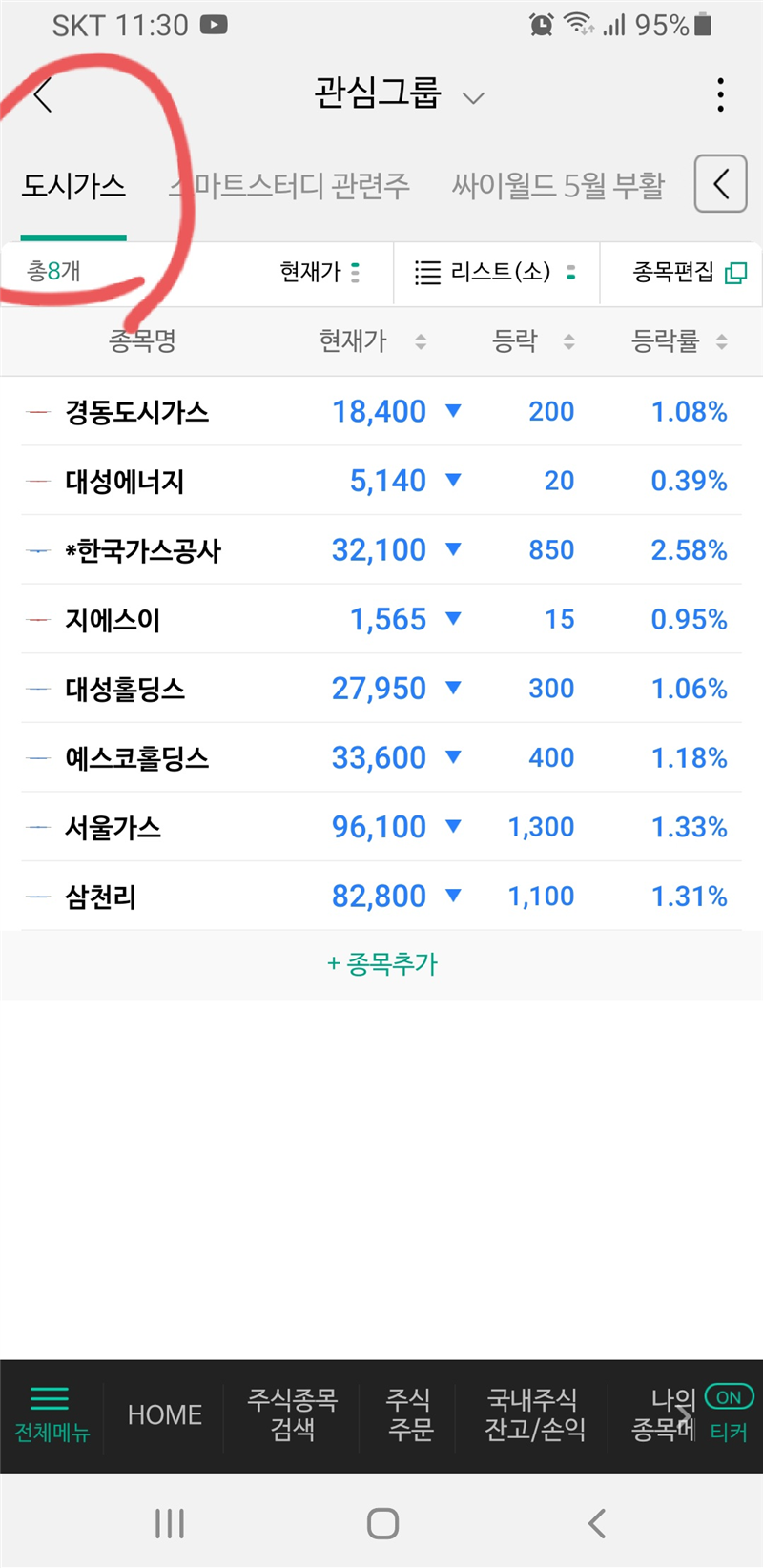The image size is (763, 1568).
Task: Add a stock with + 종목추가
Action: click(x=381, y=964)
